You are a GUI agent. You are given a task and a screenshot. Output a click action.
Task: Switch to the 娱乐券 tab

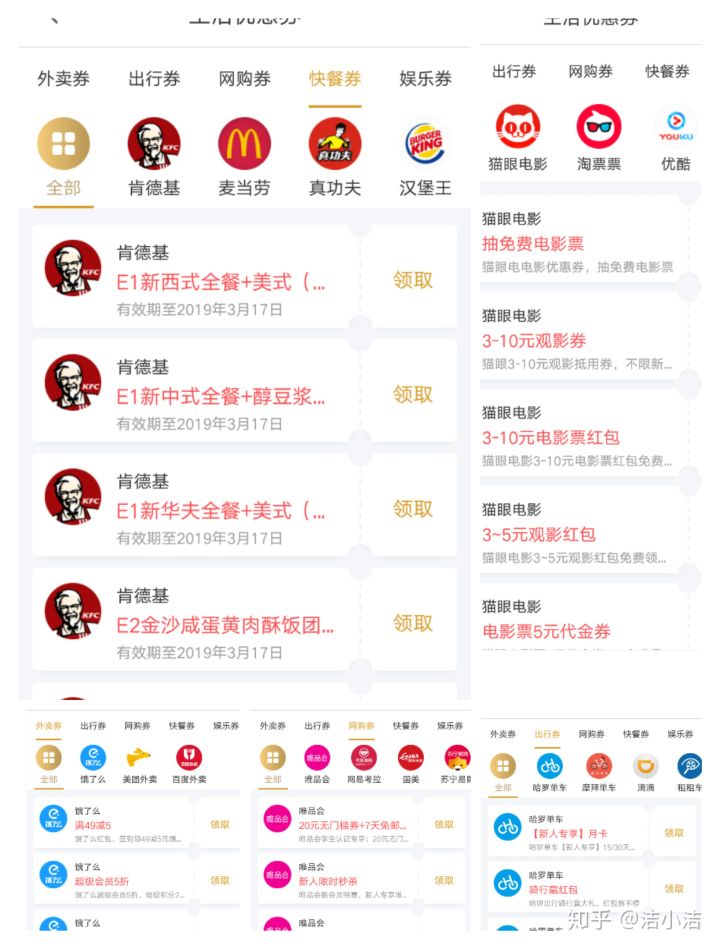tap(425, 77)
